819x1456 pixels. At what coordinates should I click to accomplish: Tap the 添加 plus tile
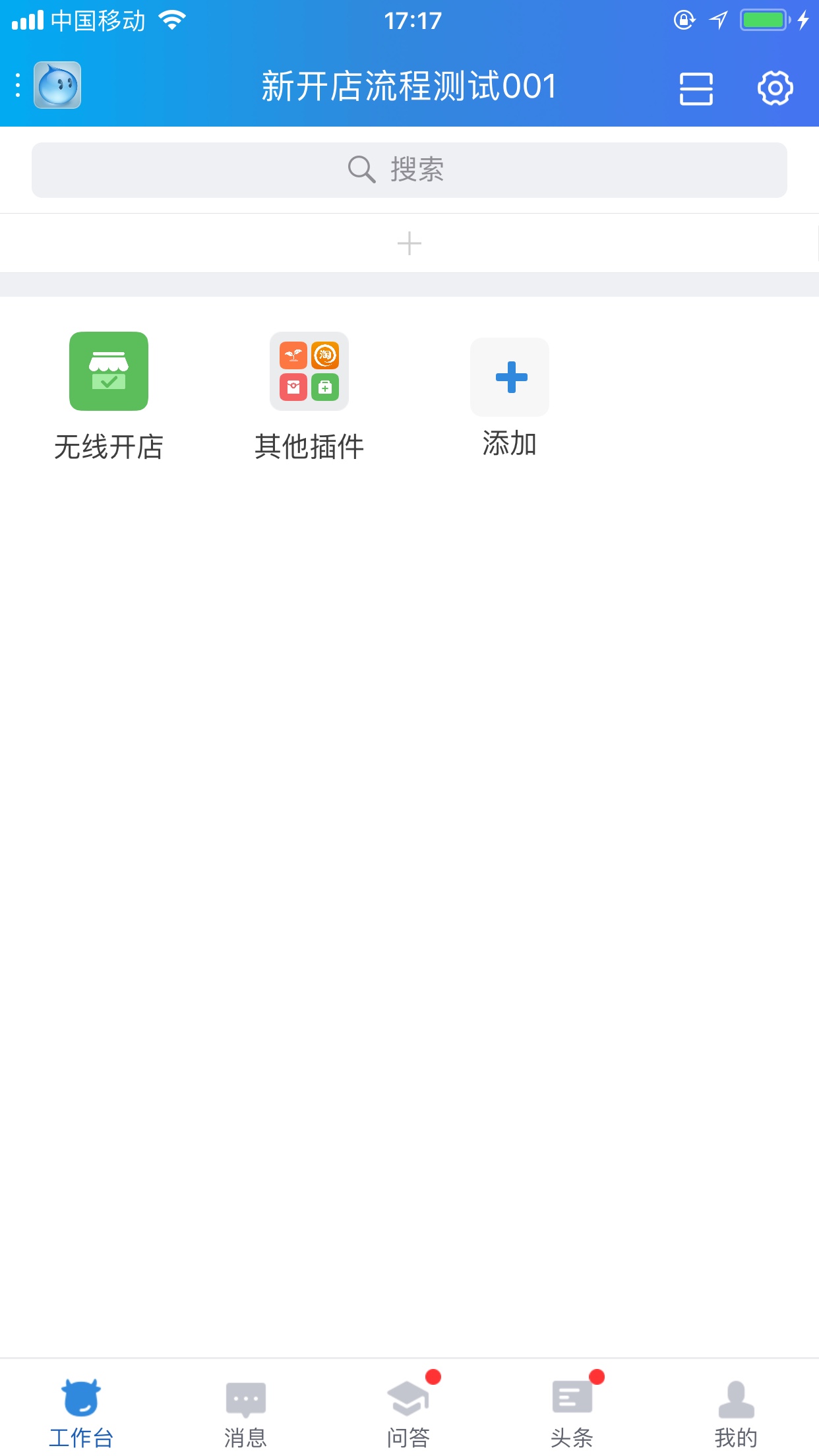pyautogui.click(x=510, y=377)
